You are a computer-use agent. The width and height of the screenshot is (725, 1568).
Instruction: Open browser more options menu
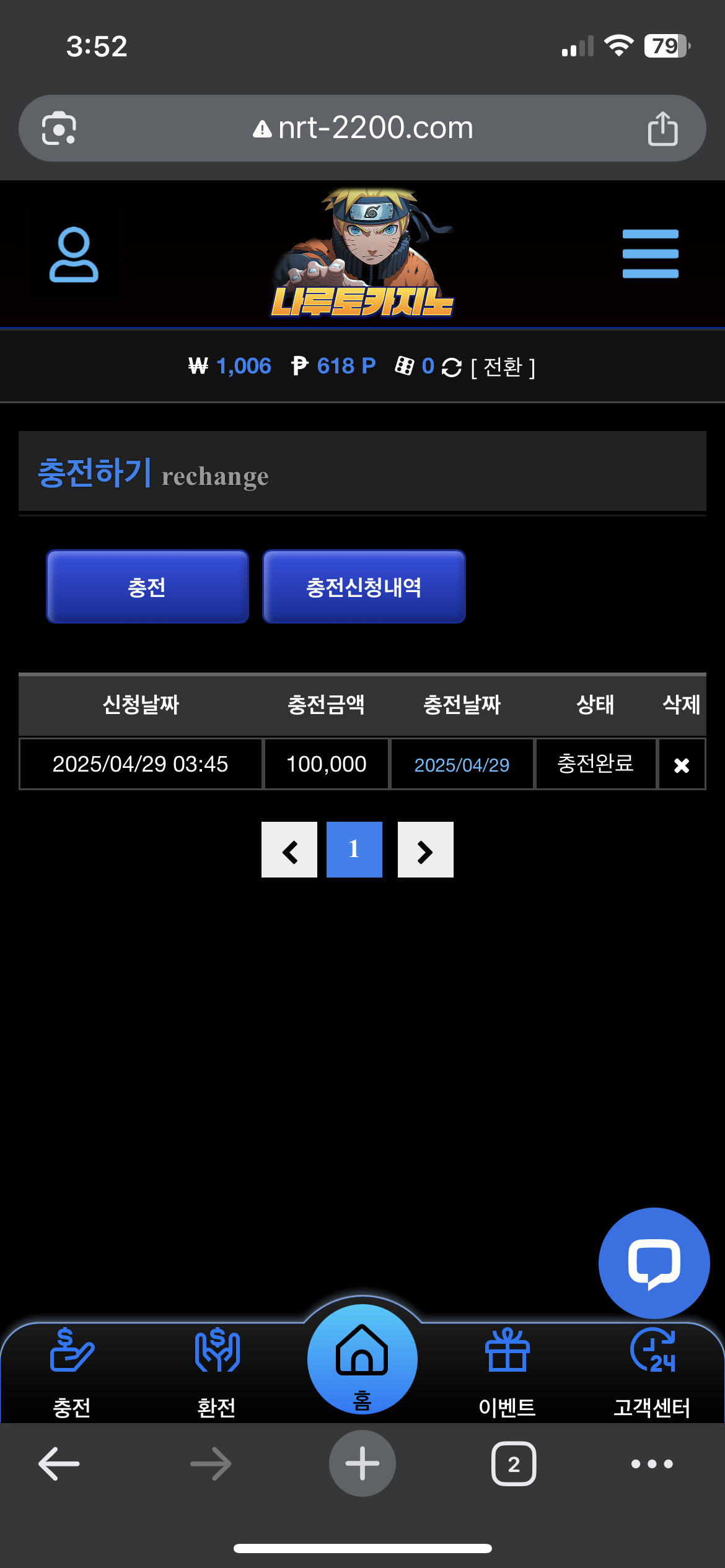[x=651, y=1464]
